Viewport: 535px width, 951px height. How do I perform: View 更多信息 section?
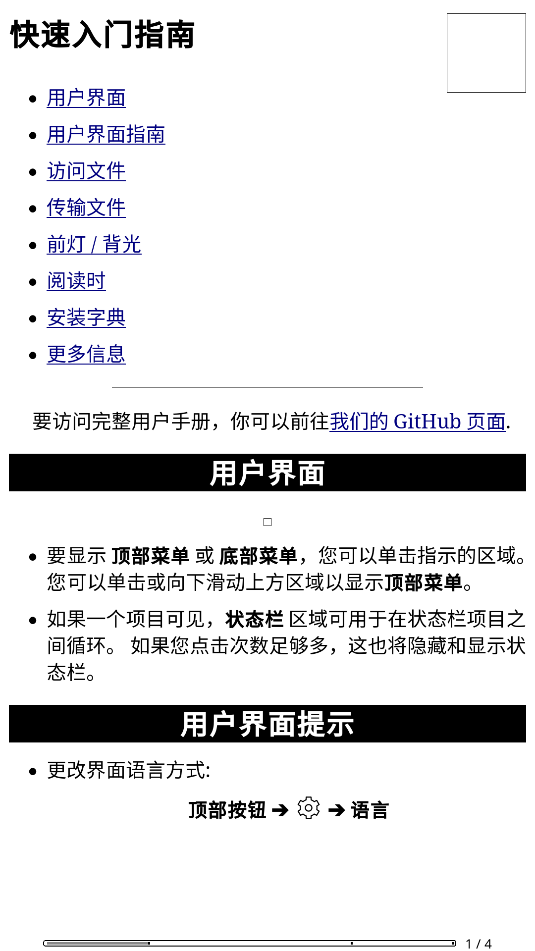86,354
